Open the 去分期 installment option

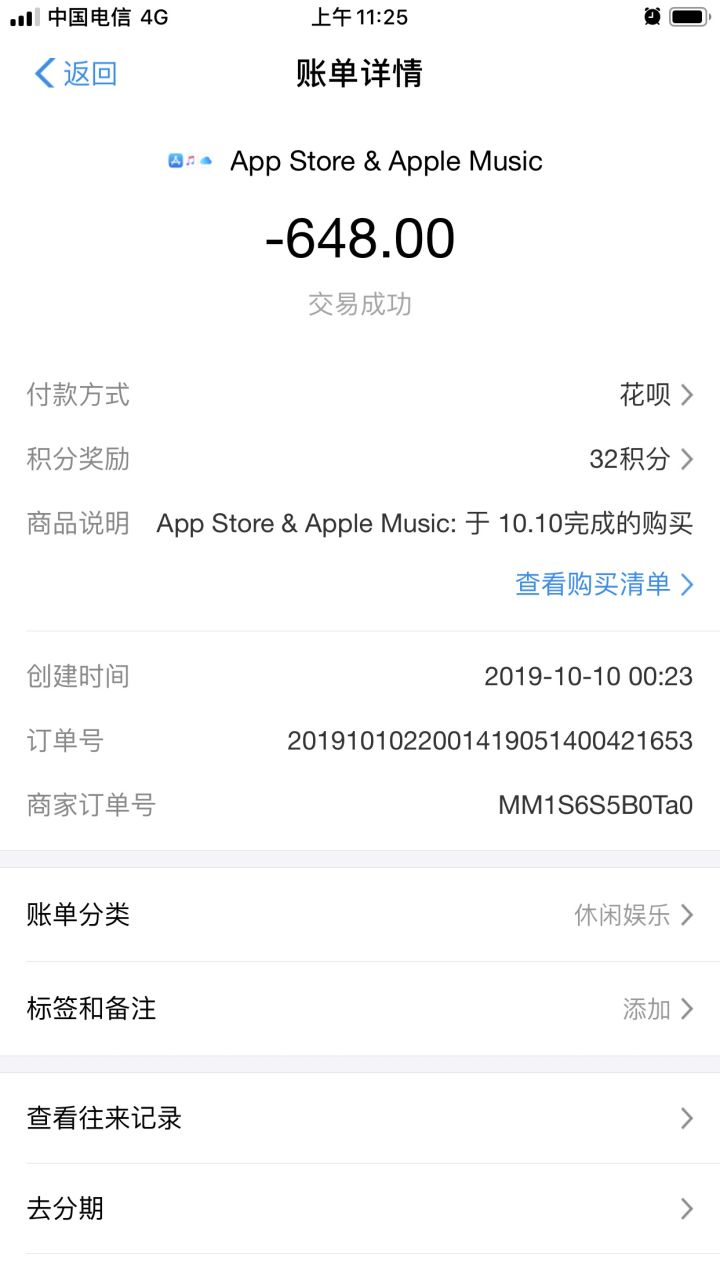360,1208
